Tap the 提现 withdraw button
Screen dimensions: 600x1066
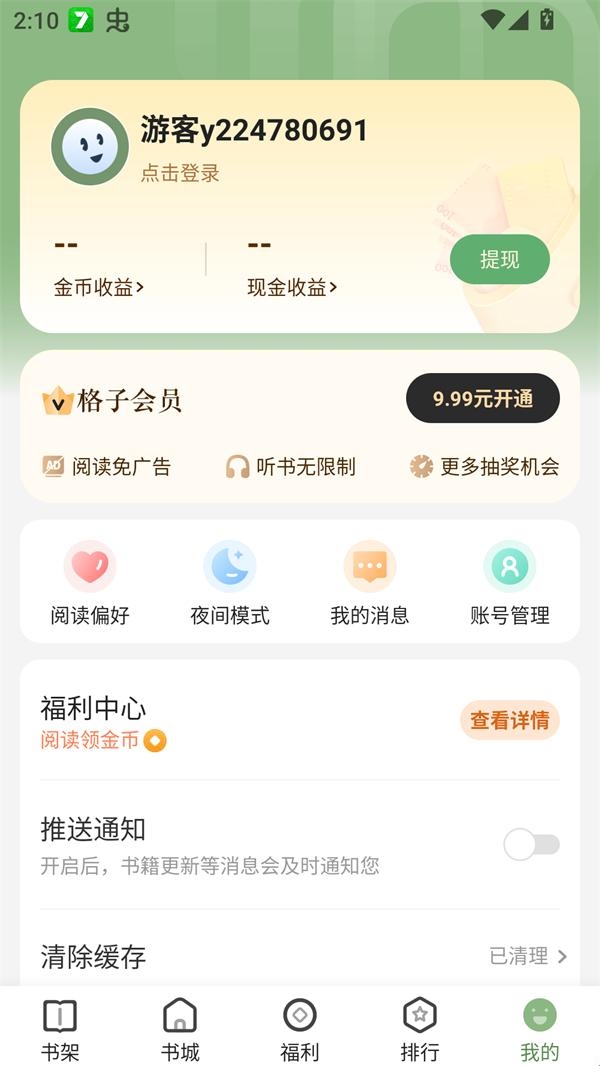tap(500, 260)
